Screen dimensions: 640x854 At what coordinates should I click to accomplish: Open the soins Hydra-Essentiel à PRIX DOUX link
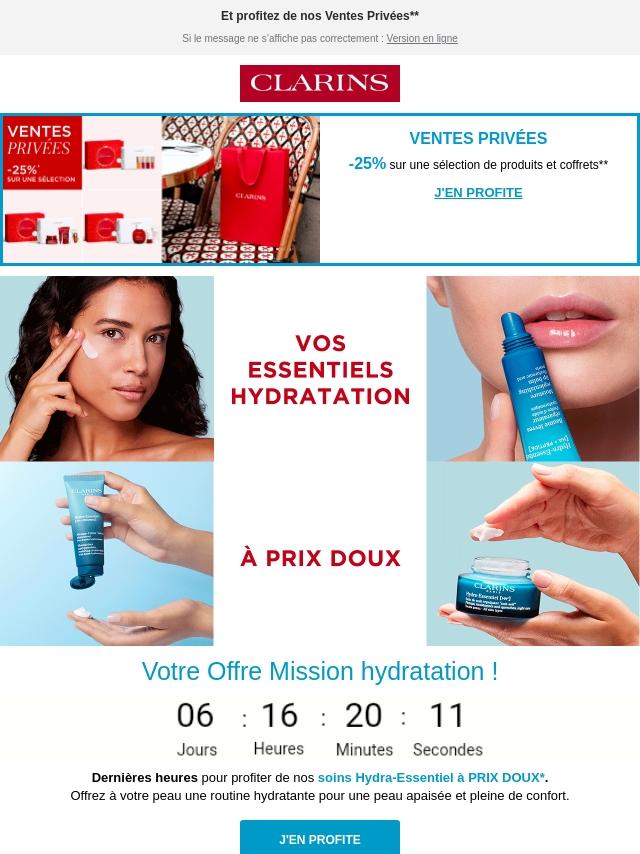431,777
